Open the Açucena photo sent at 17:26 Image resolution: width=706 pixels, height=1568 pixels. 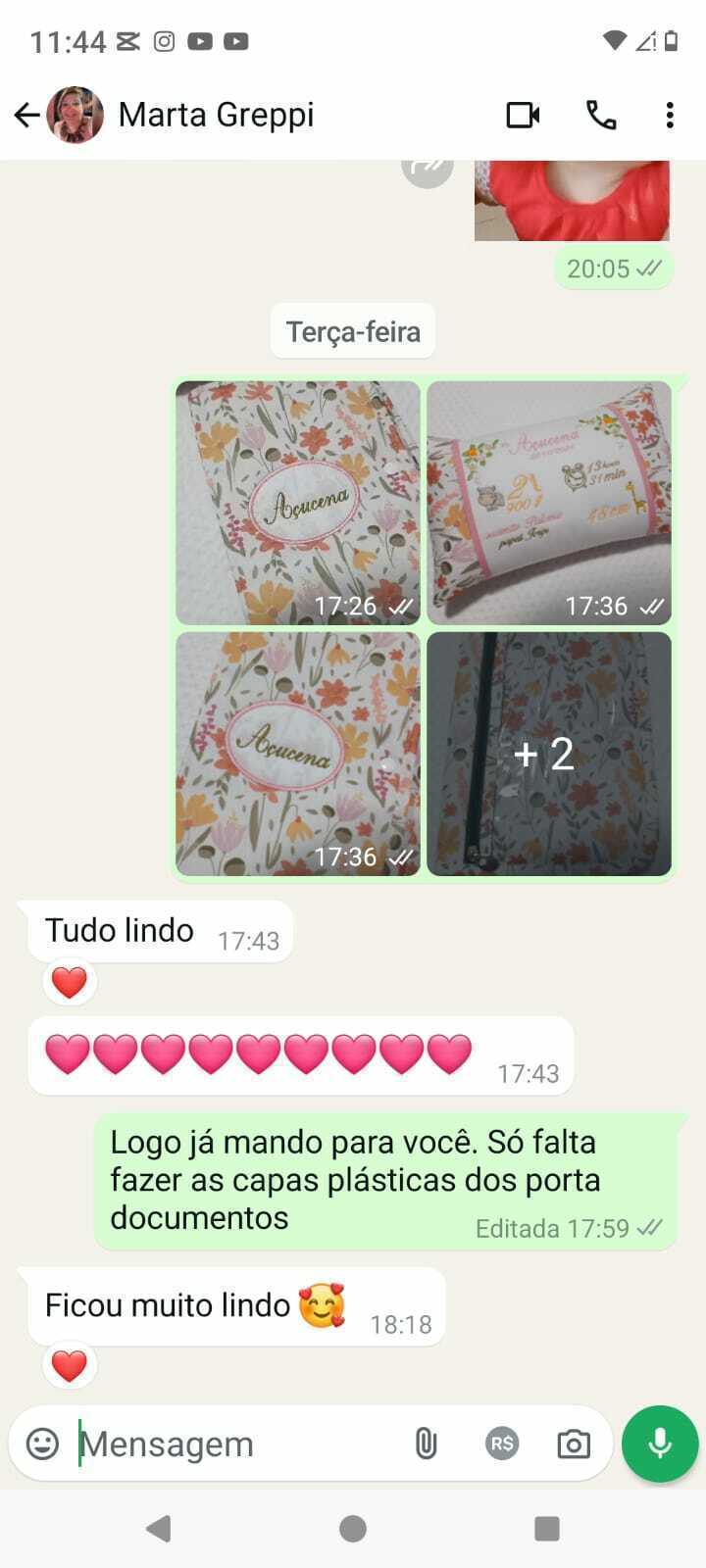tap(298, 503)
